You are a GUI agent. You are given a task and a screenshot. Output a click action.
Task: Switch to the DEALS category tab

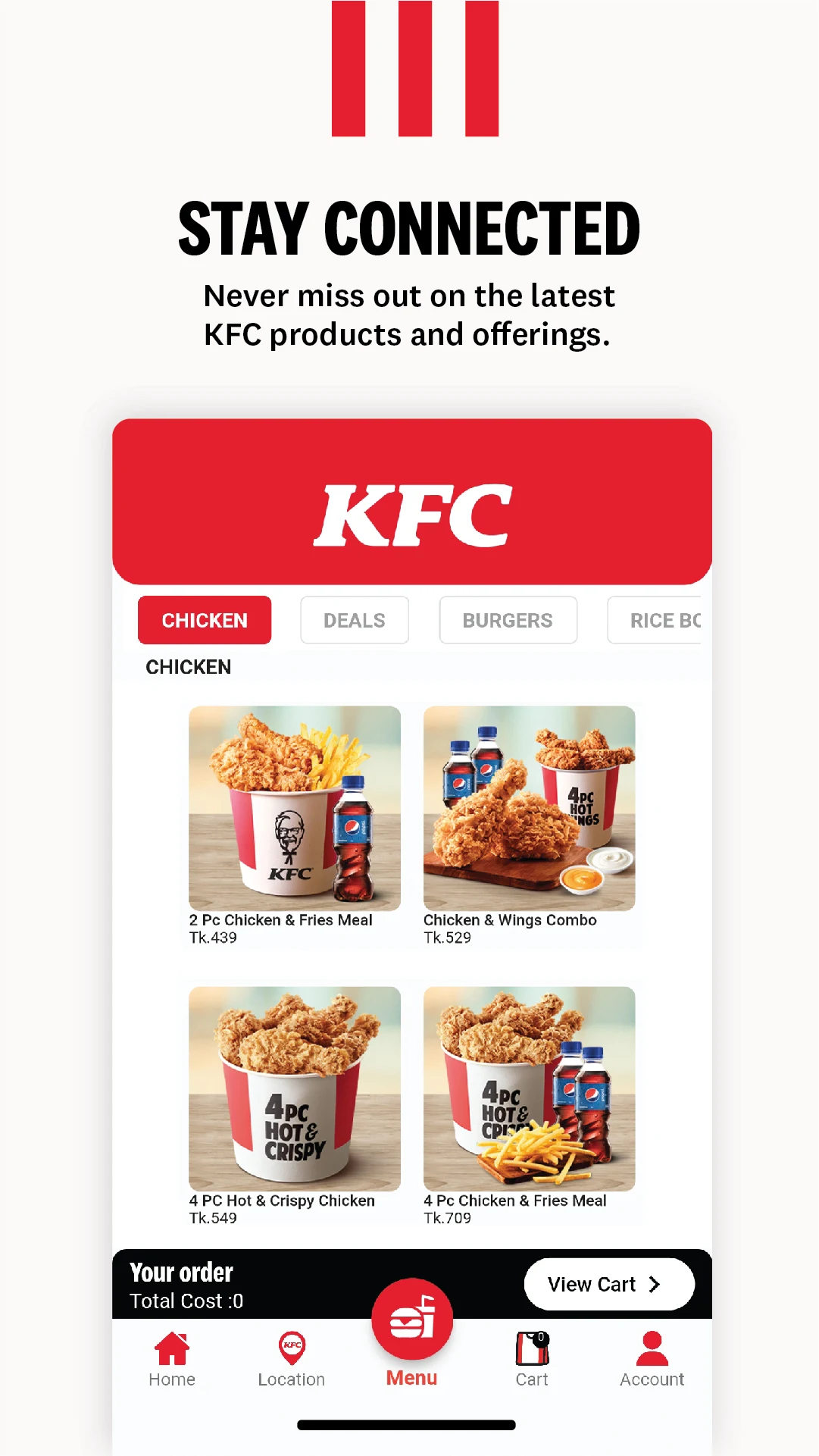(x=354, y=620)
